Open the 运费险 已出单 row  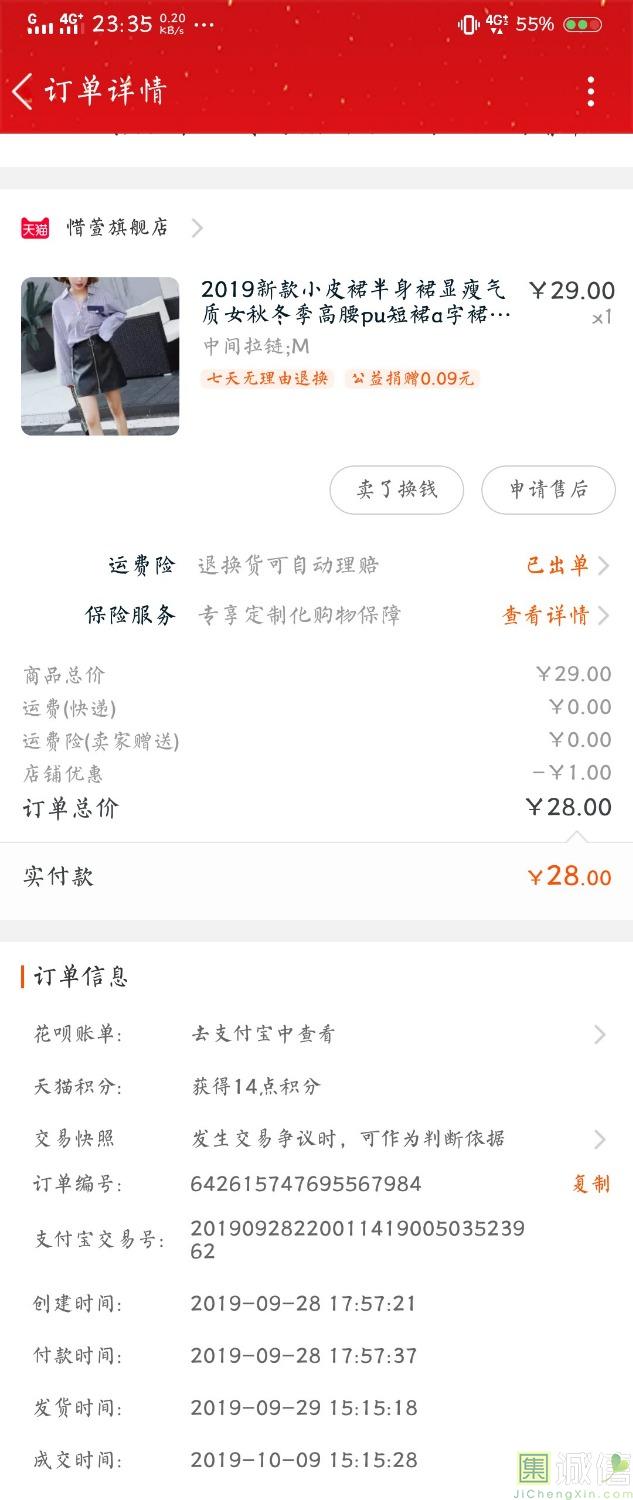[565, 566]
